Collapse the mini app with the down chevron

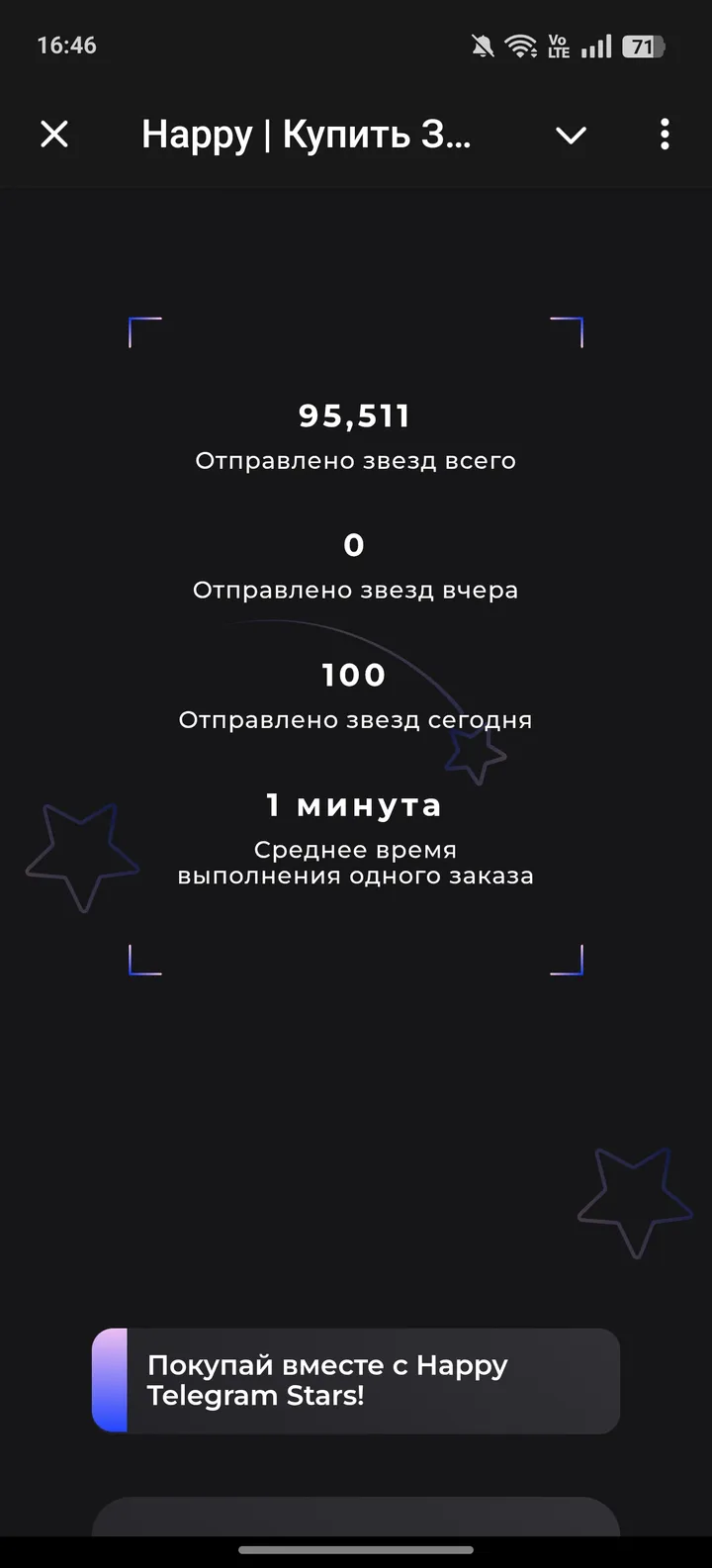571,135
